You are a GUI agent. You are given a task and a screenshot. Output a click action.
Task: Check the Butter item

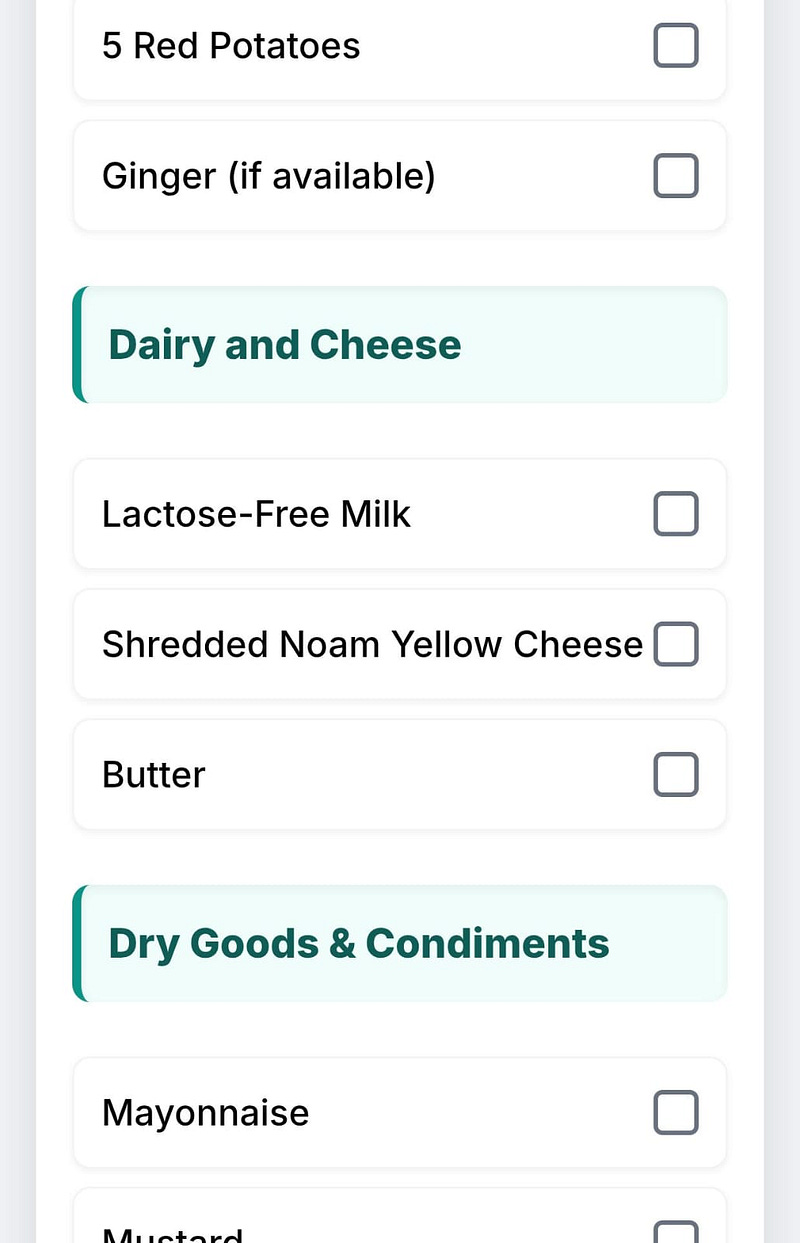[x=676, y=774]
